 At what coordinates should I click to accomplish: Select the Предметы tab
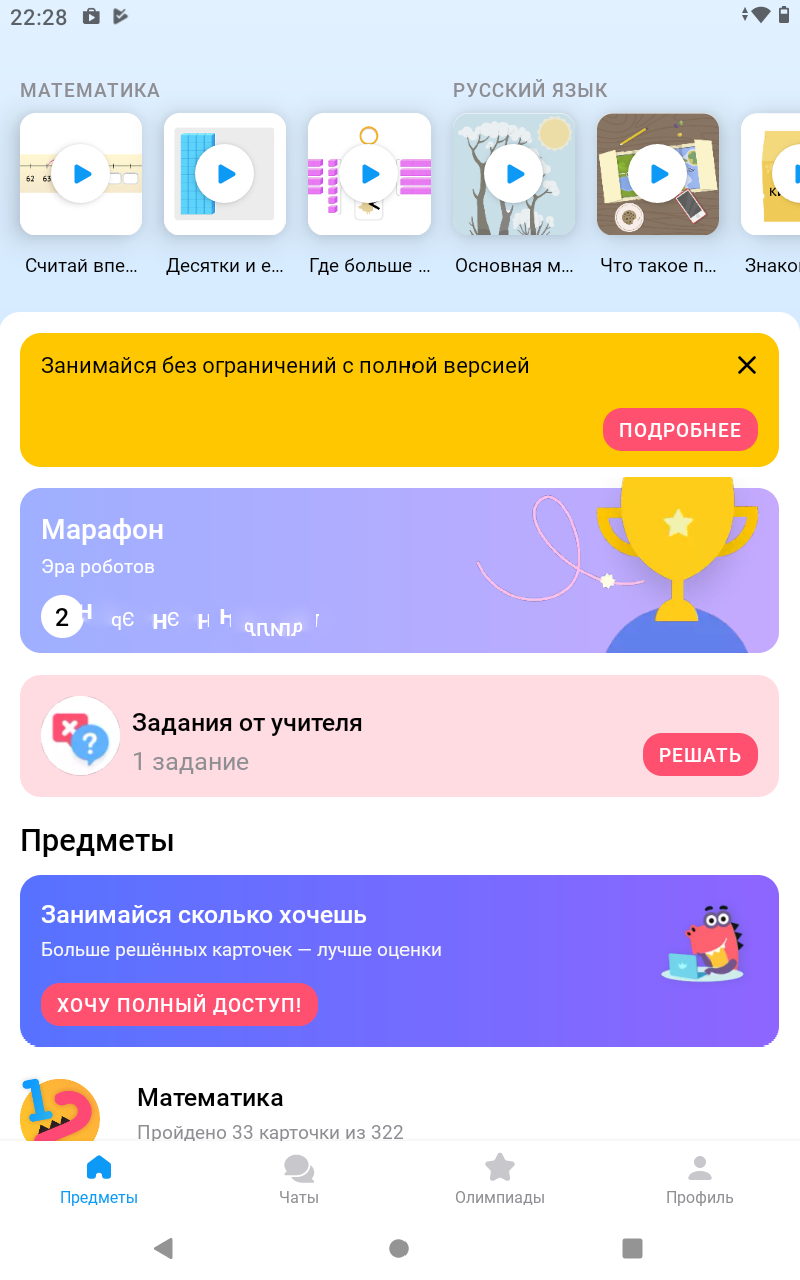(x=99, y=1179)
